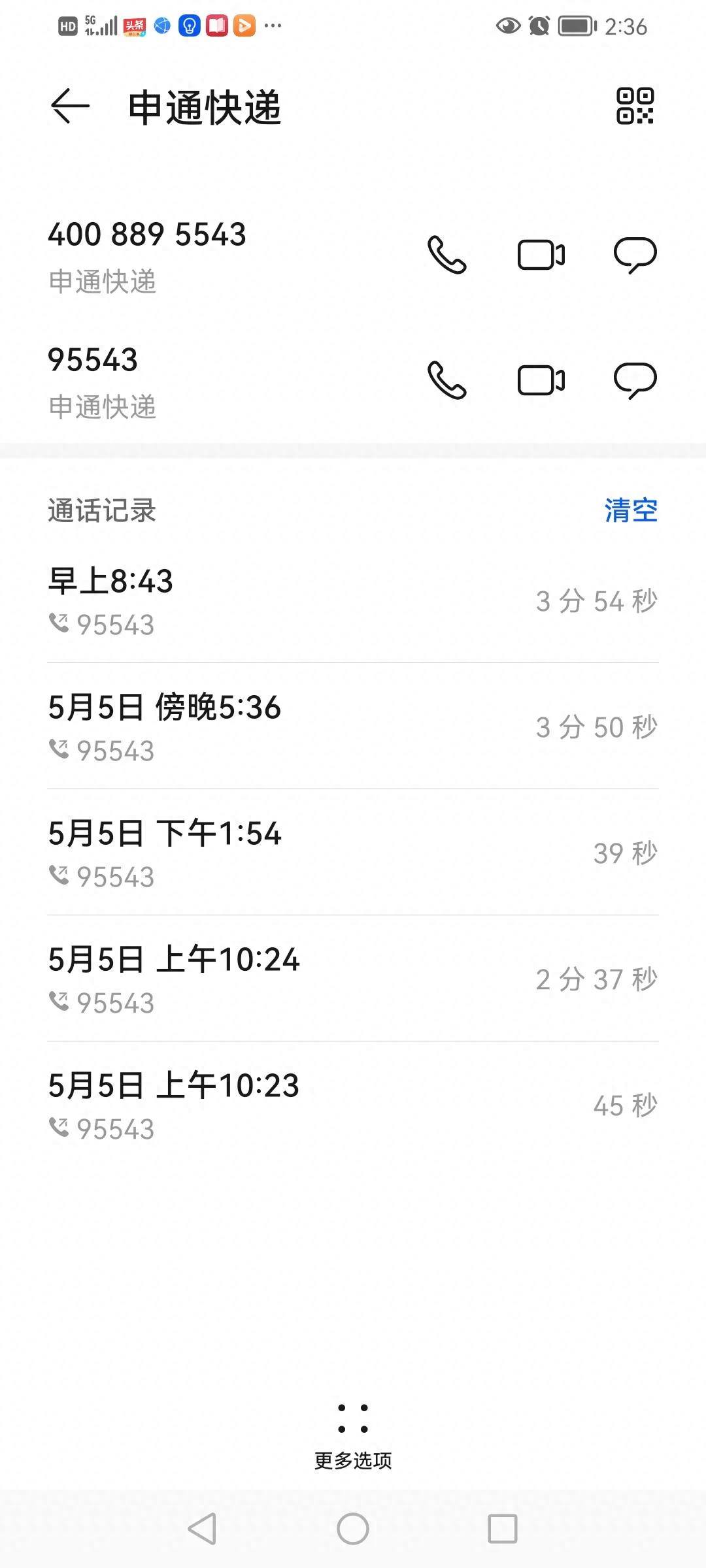Open the 早上8:43 call record
This screenshot has width=706, height=1568.
(353, 601)
